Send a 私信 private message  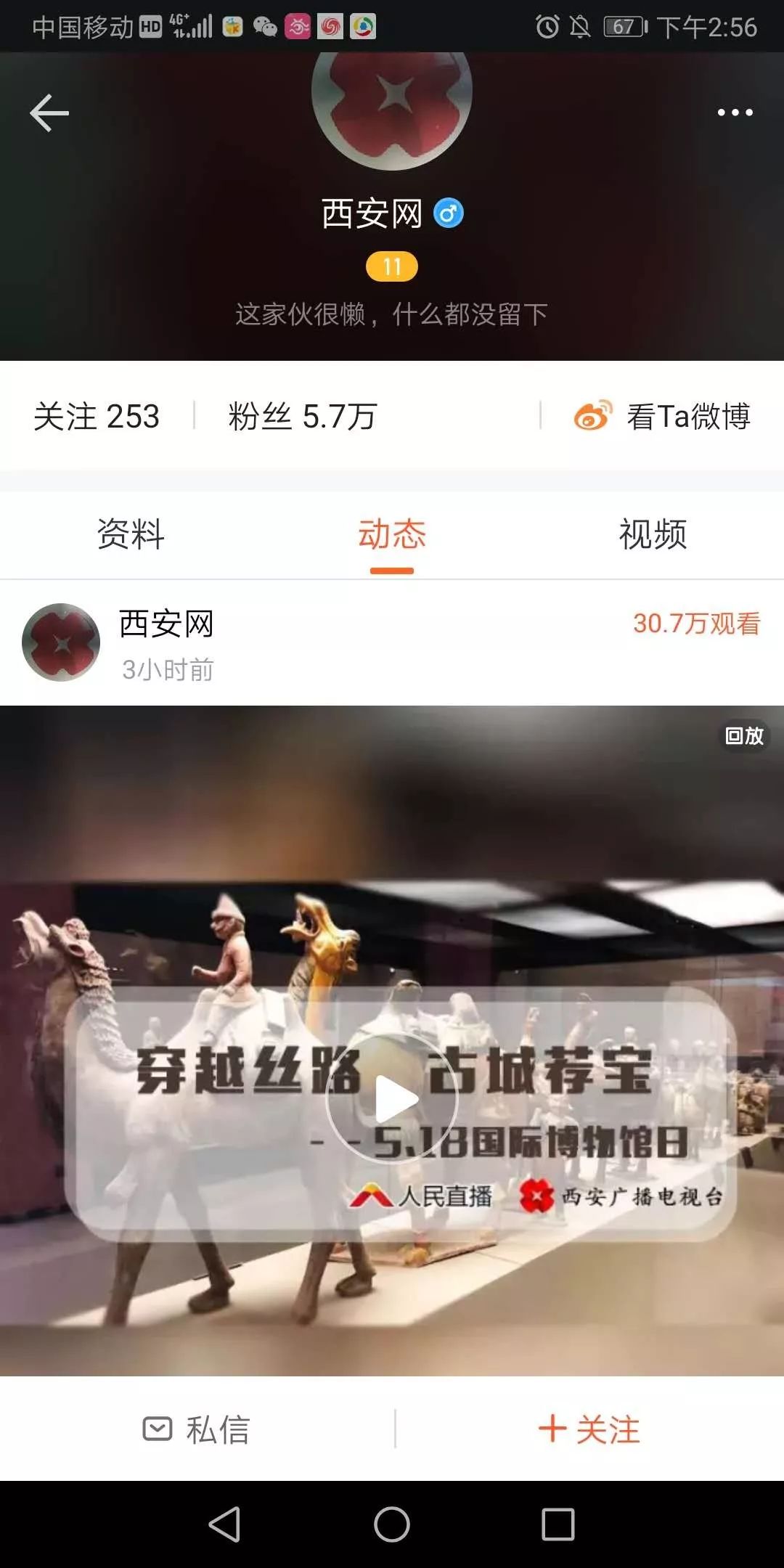pos(197,1429)
